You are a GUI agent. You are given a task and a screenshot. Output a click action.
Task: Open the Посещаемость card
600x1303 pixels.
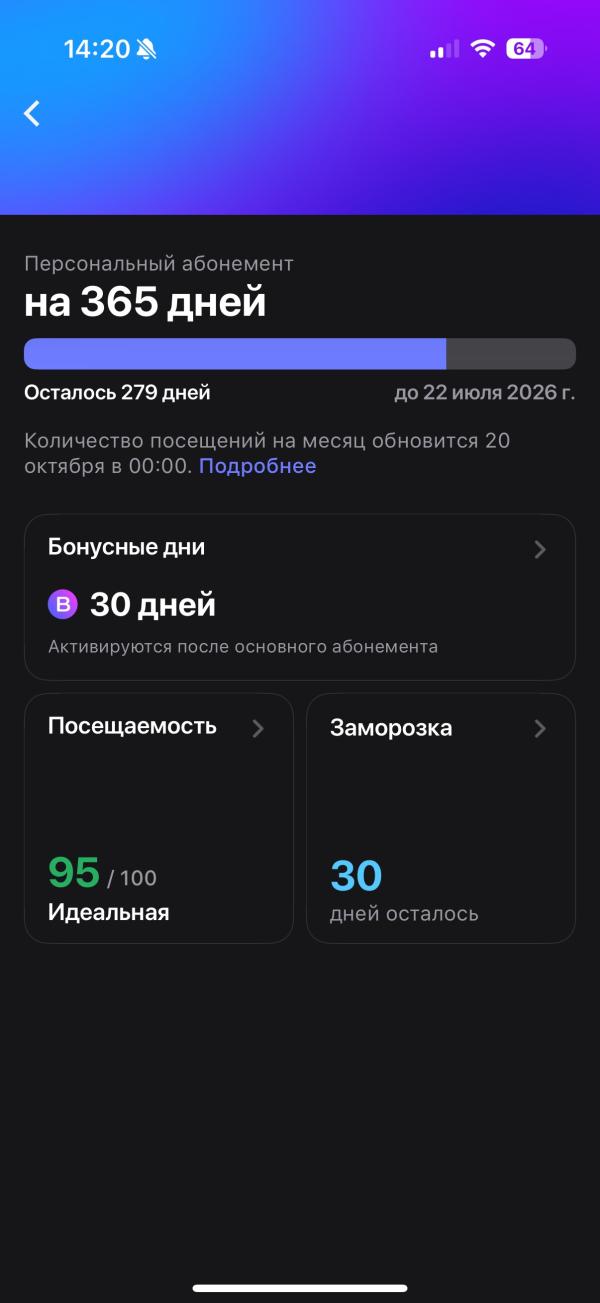click(x=158, y=818)
